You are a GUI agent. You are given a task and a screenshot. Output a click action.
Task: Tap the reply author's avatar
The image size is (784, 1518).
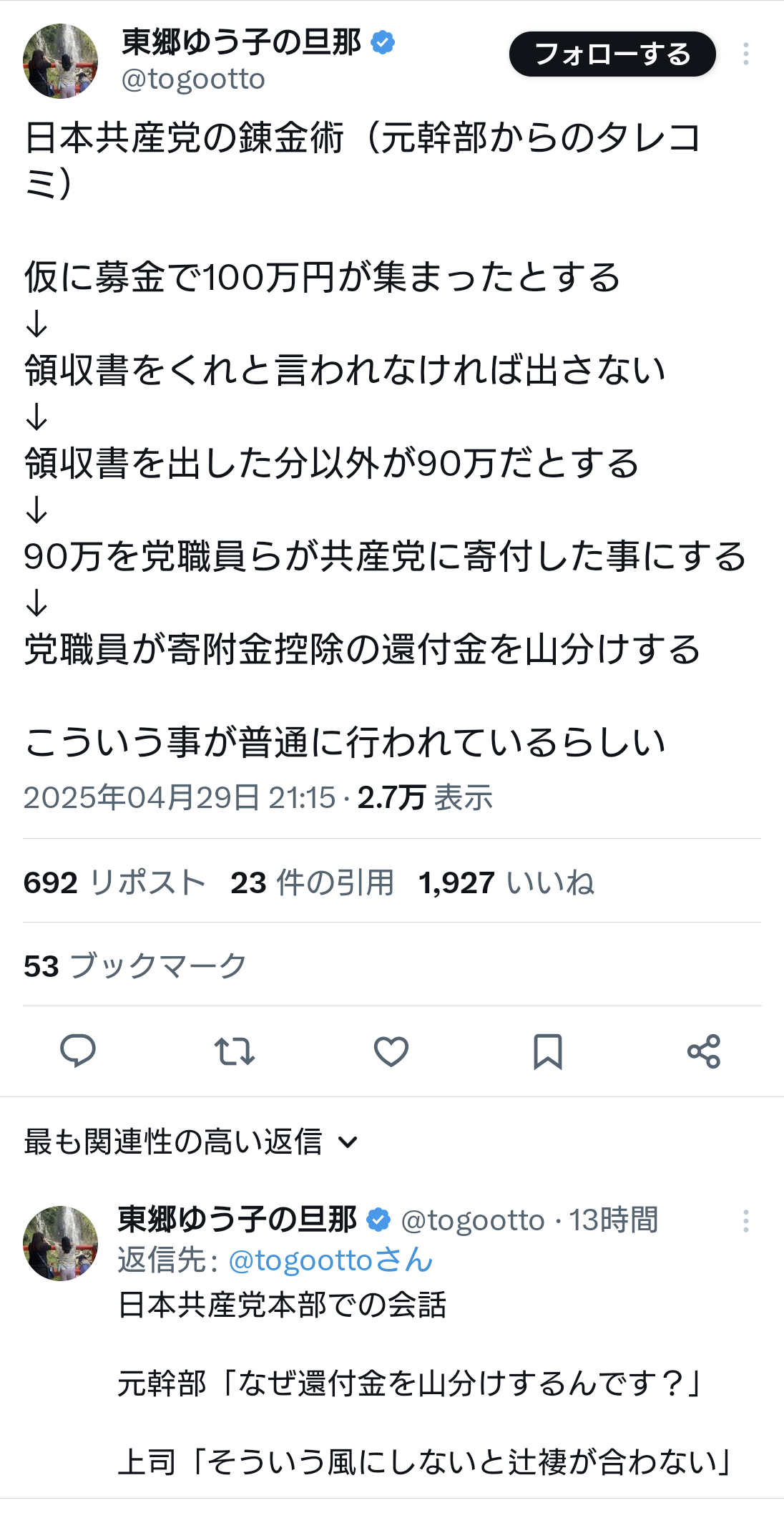pos(61,1243)
